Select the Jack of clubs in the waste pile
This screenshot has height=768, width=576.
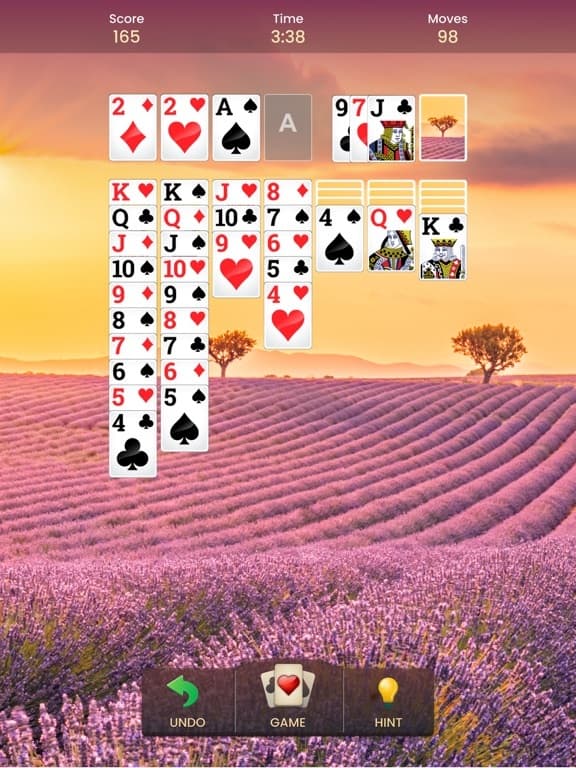point(392,129)
